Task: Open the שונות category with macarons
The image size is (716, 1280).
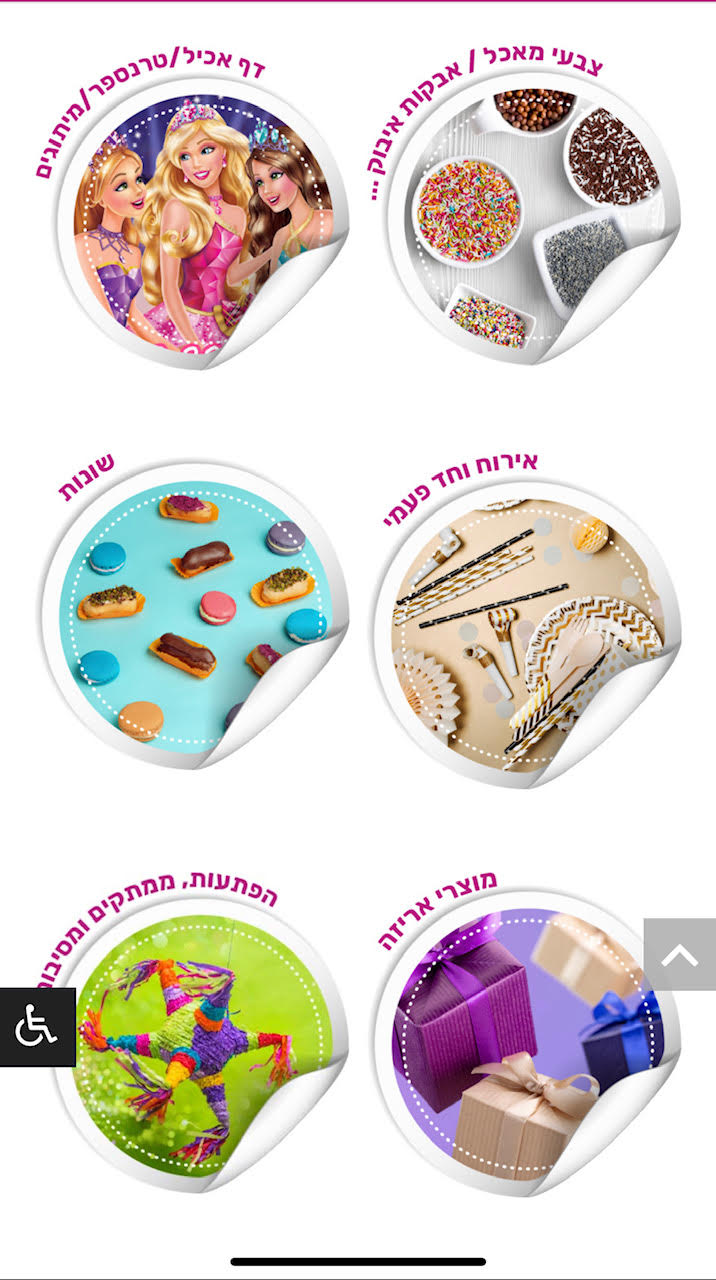Action: tap(196, 614)
